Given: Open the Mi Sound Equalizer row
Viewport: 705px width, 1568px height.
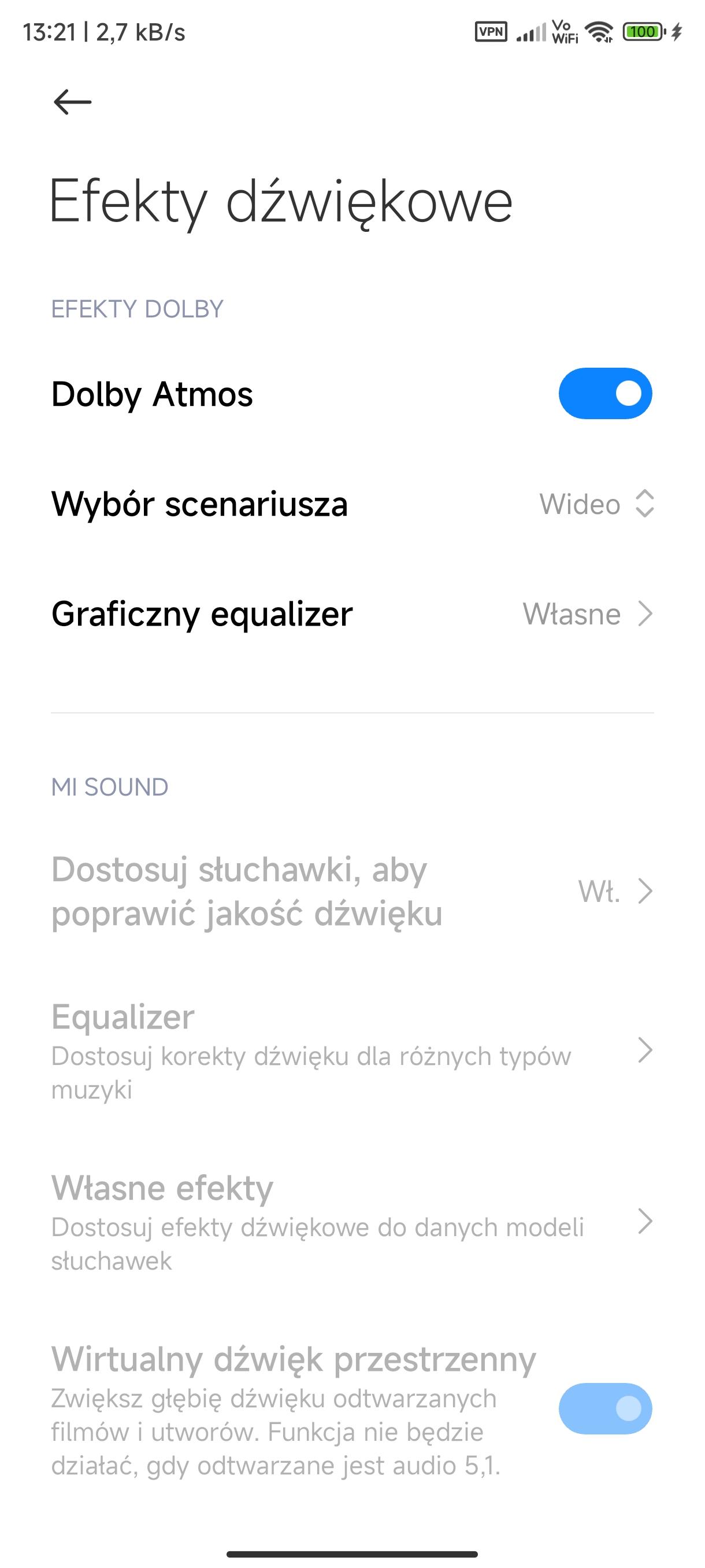Looking at the screenshot, I should pyautogui.click(x=351, y=1051).
